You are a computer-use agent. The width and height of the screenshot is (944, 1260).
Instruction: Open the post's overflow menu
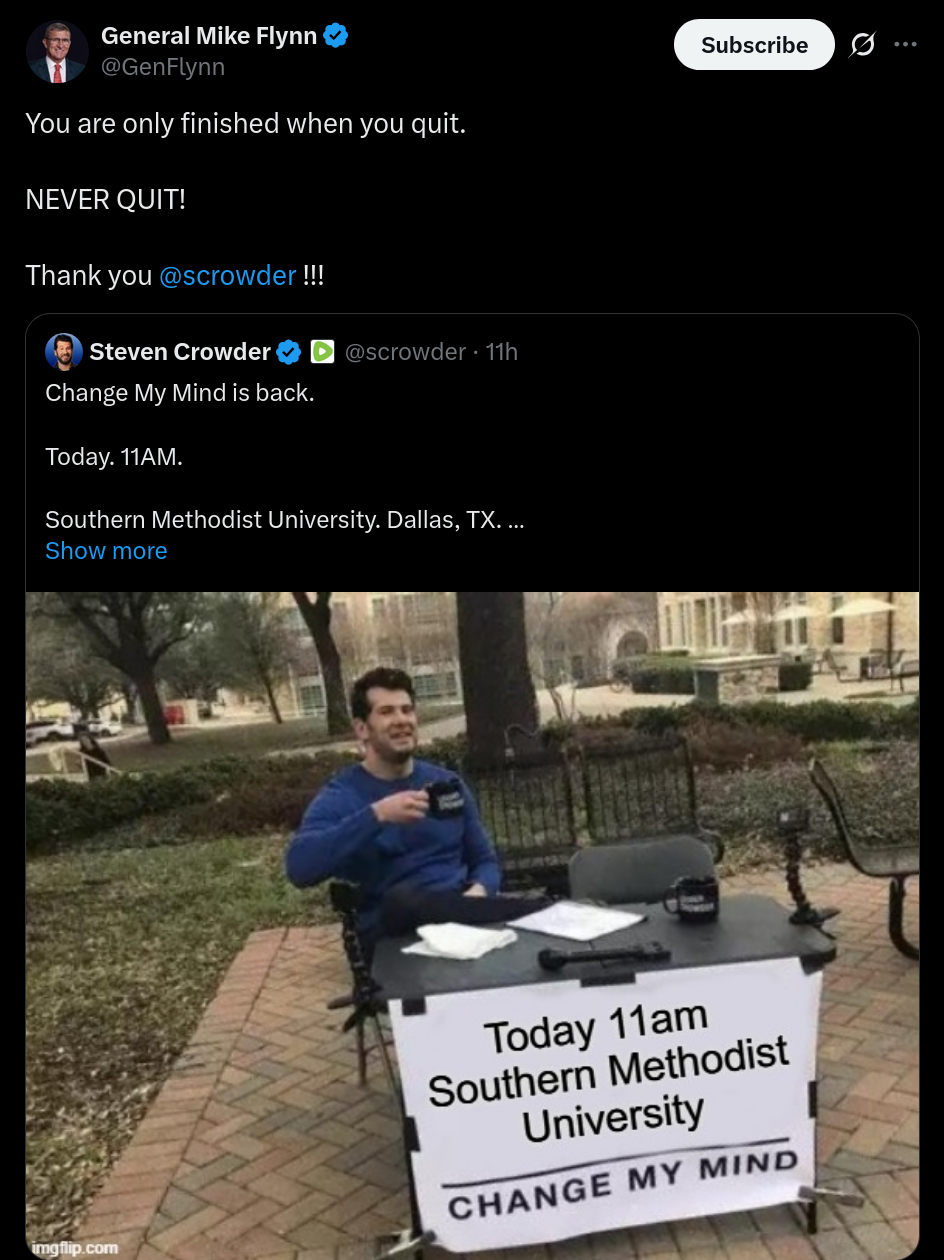(905, 45)
